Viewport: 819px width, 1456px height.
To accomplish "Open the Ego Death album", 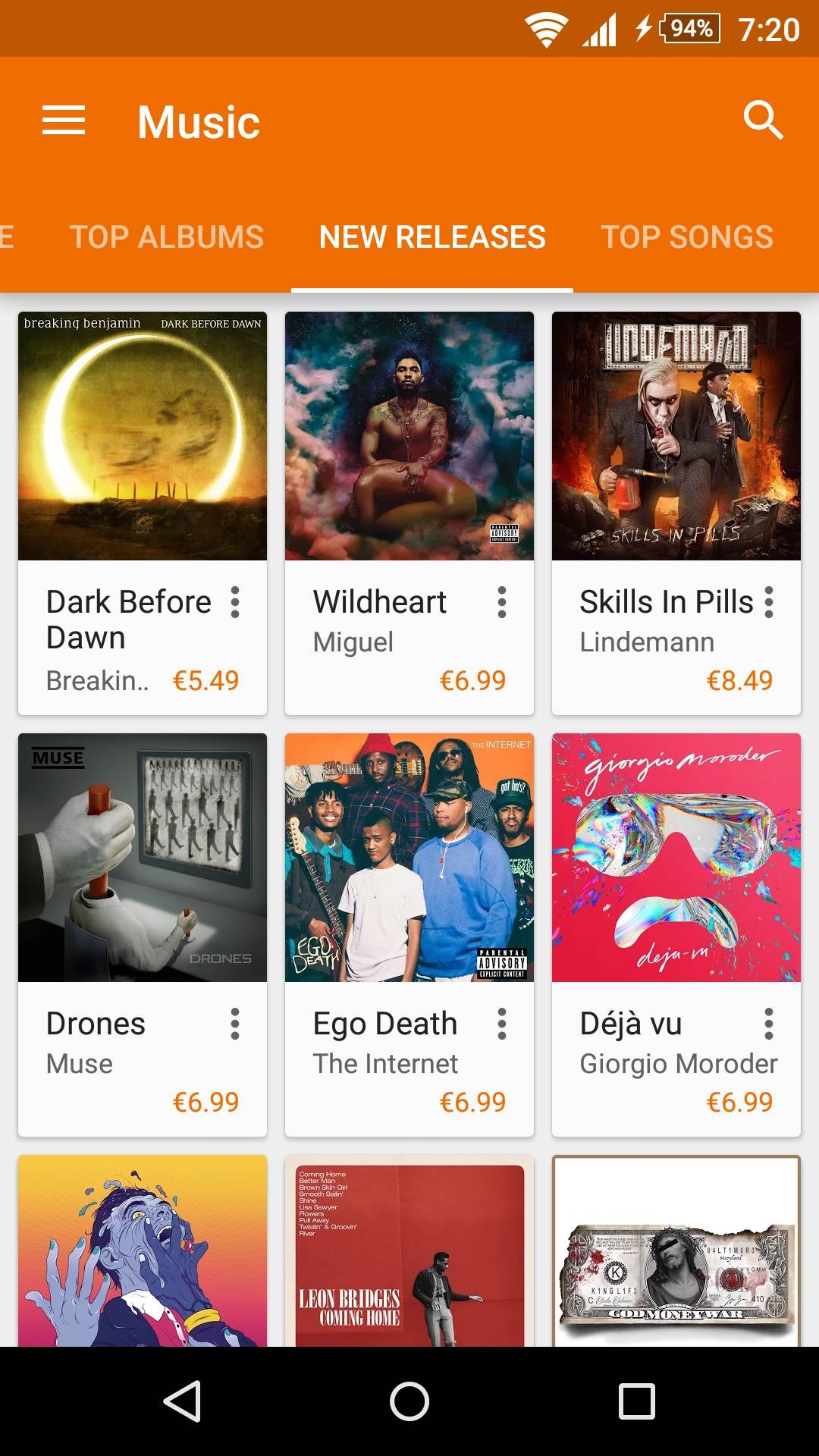I will pyautogui.click(x=409, y=858).
